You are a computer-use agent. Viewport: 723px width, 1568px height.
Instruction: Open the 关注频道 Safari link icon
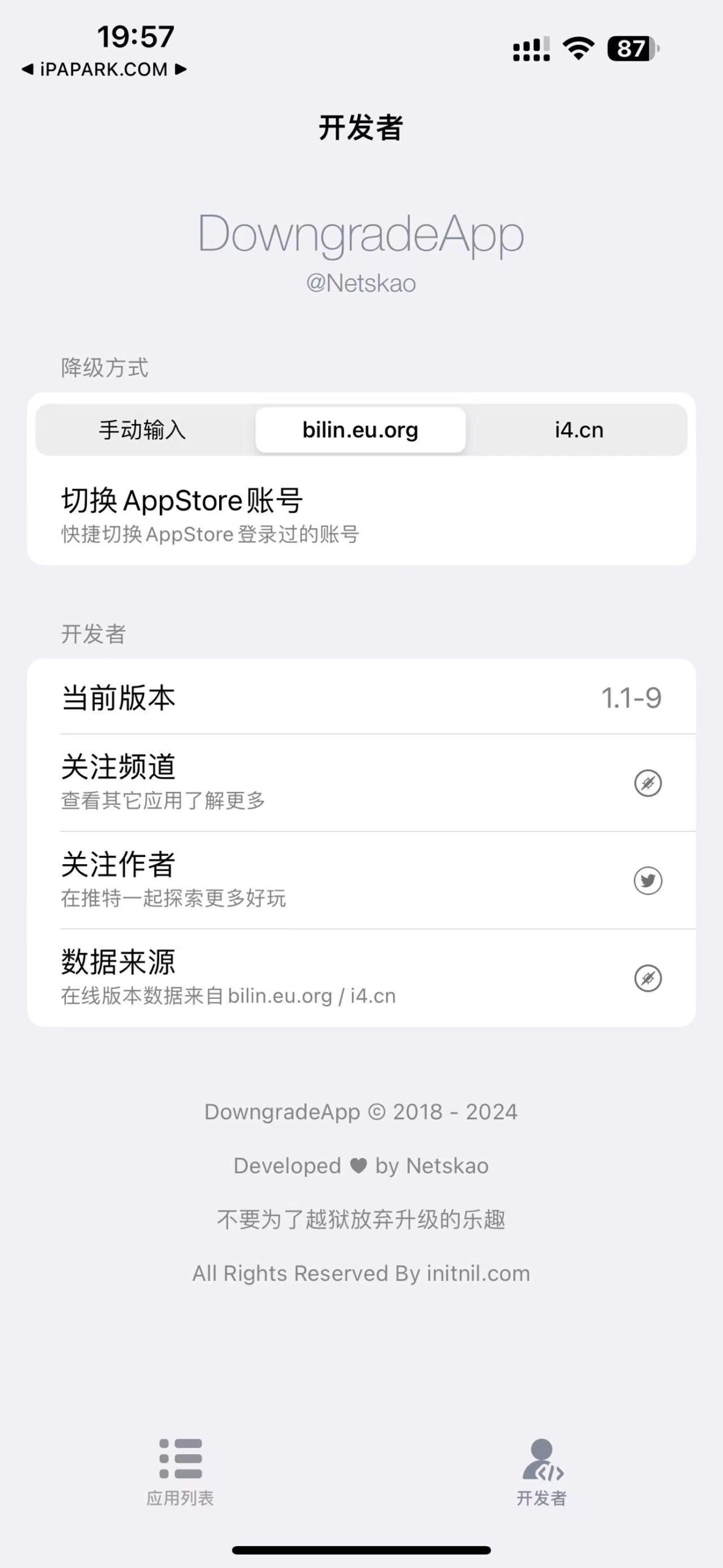coord(649,783)
